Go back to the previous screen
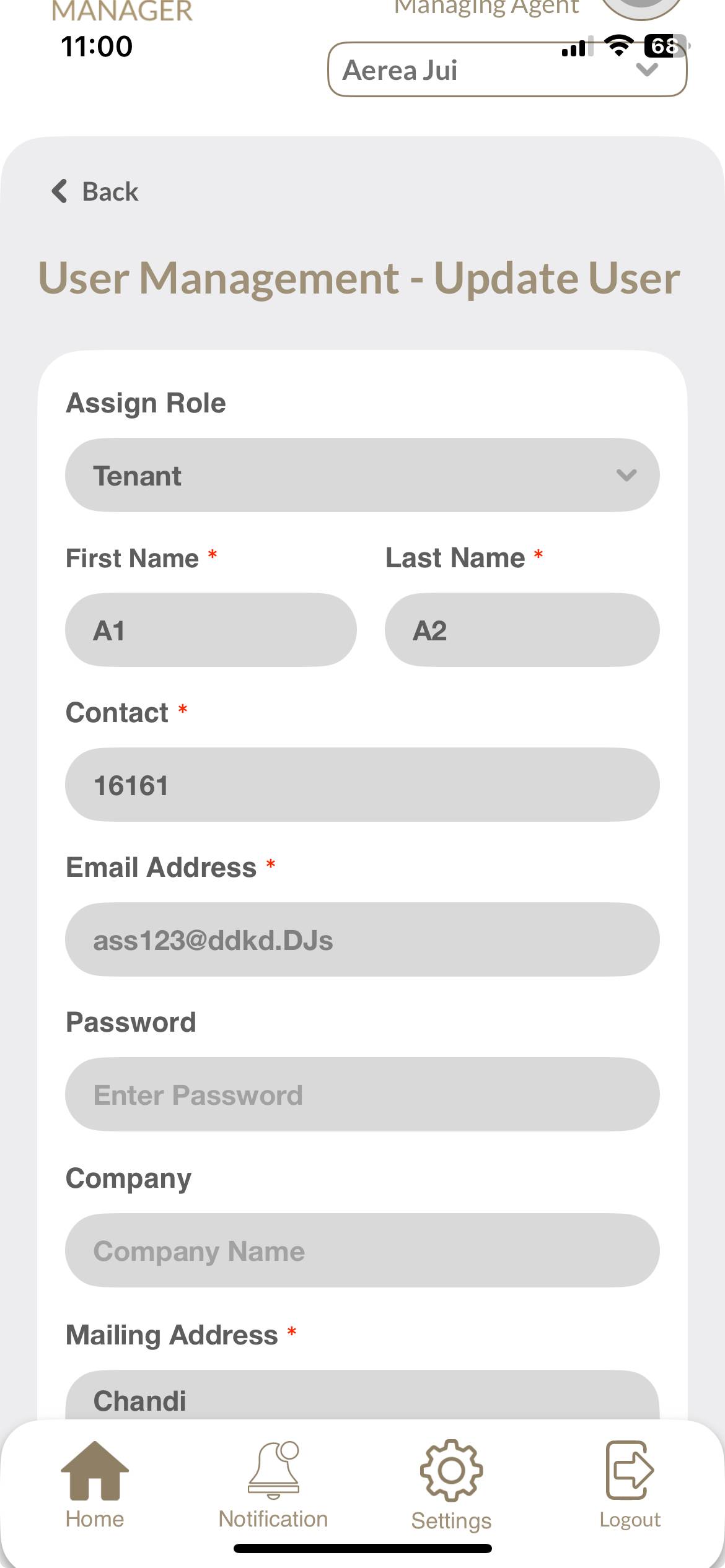Image resolution: width=725 pixels, height=1568 pixels. tap(95, 191)
